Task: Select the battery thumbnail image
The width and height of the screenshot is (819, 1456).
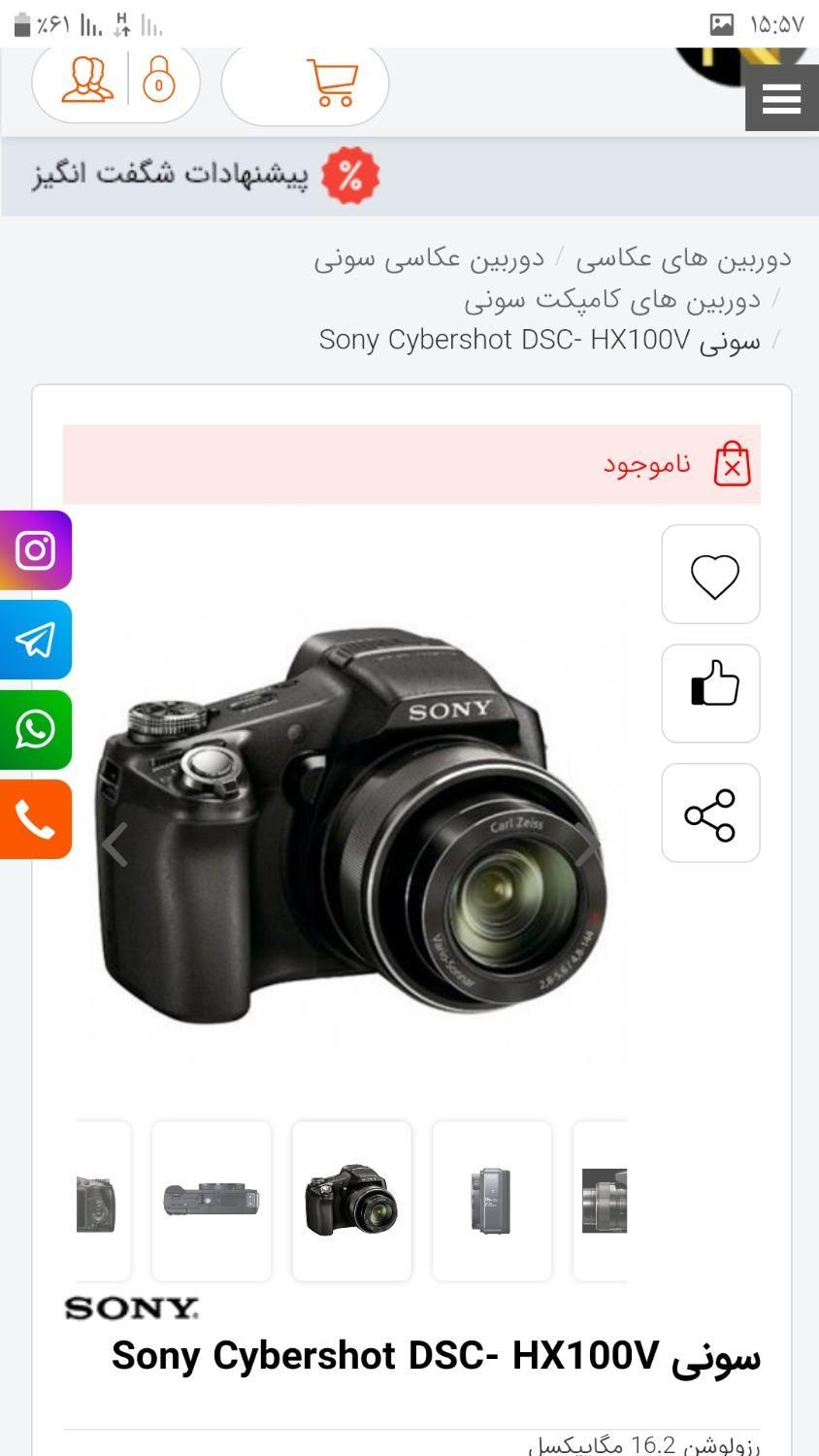Action: click(x=492, y=1201)
